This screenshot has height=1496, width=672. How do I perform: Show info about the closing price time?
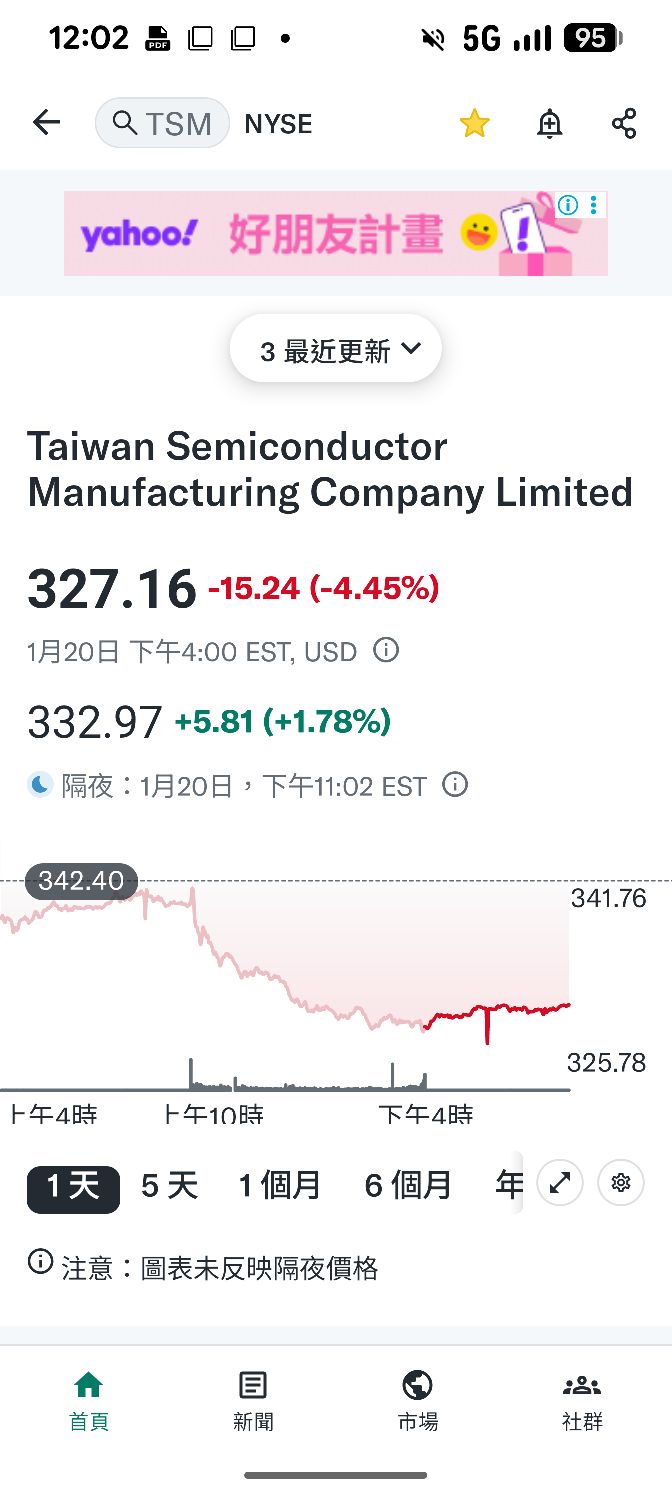tap(386, 651)
